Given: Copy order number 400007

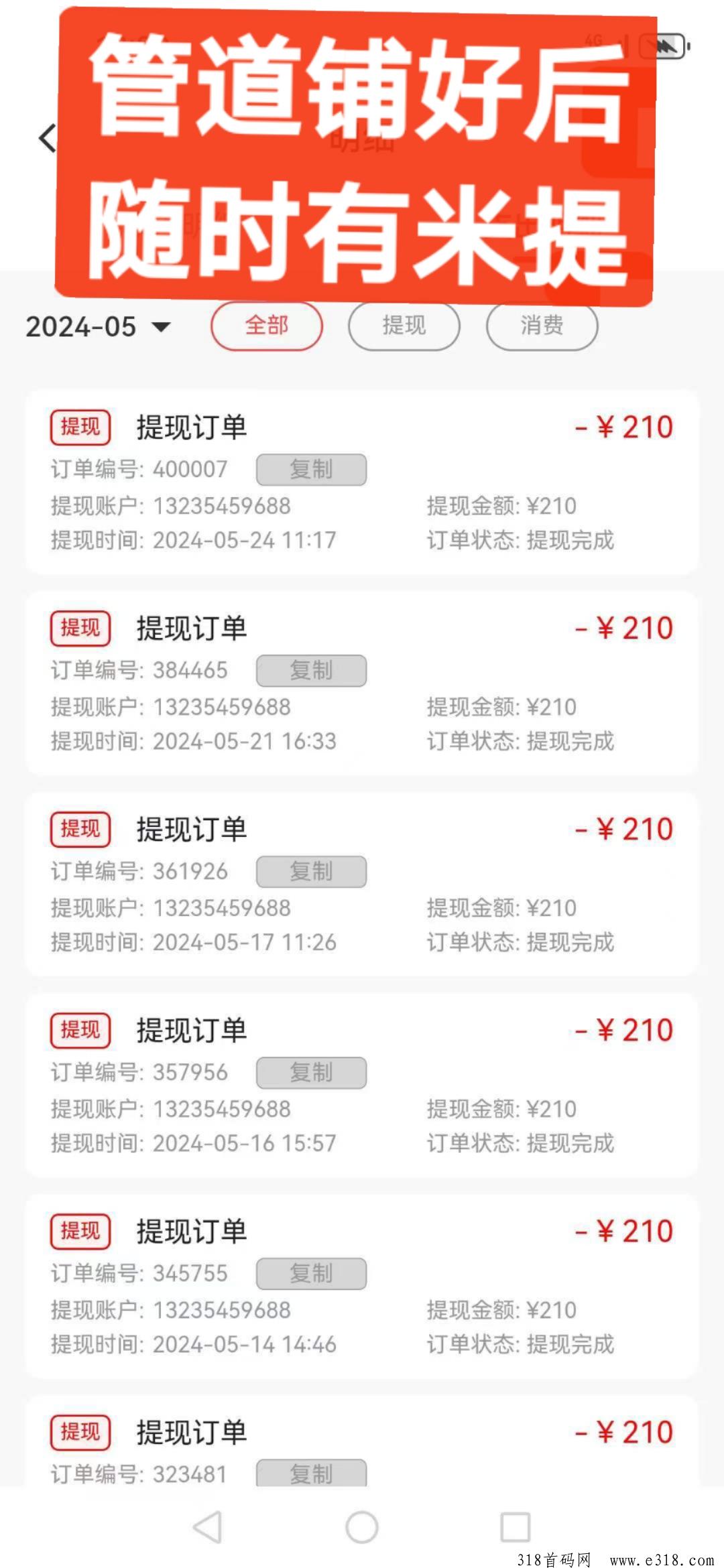Looking at the screenshot, I should coord(311,469).
